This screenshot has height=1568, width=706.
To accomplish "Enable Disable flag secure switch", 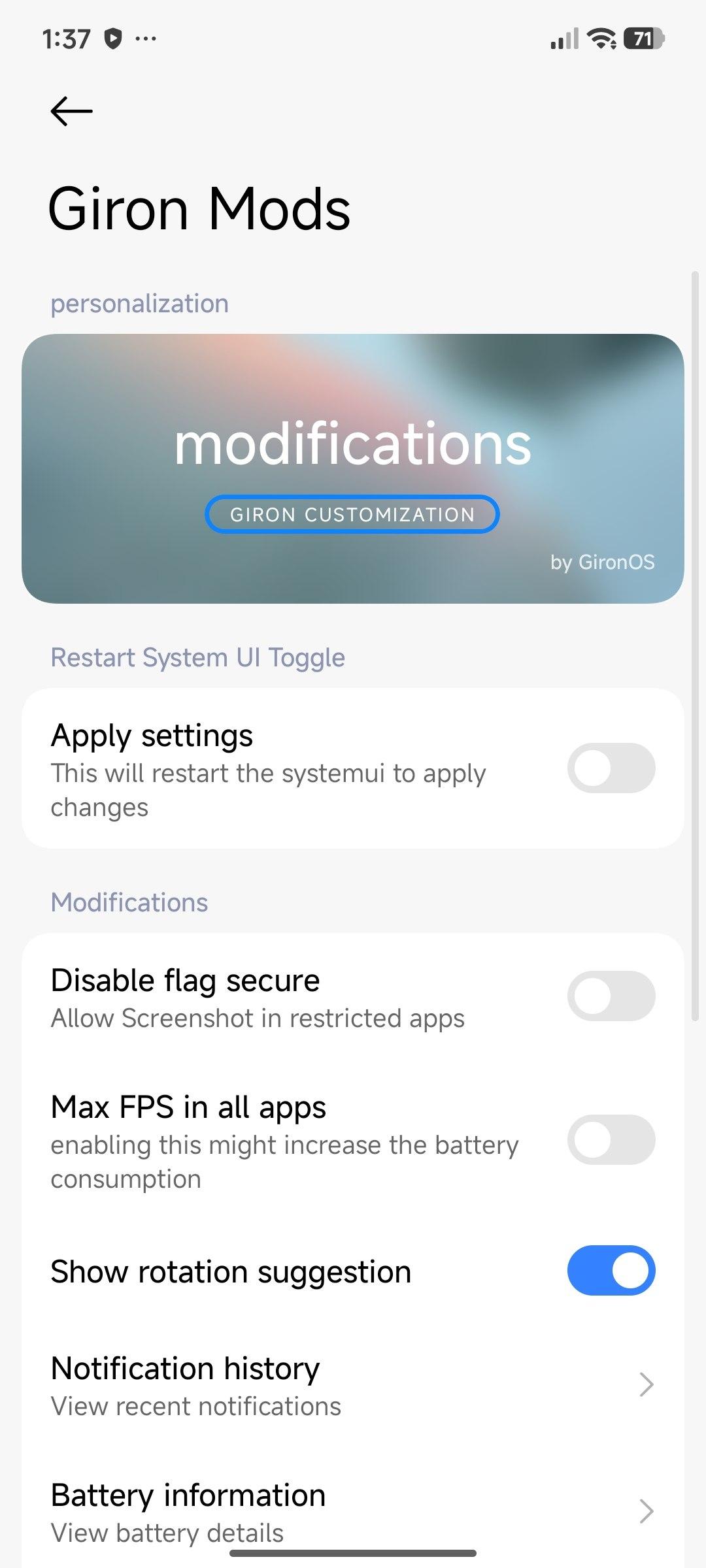I will [611, 996].
